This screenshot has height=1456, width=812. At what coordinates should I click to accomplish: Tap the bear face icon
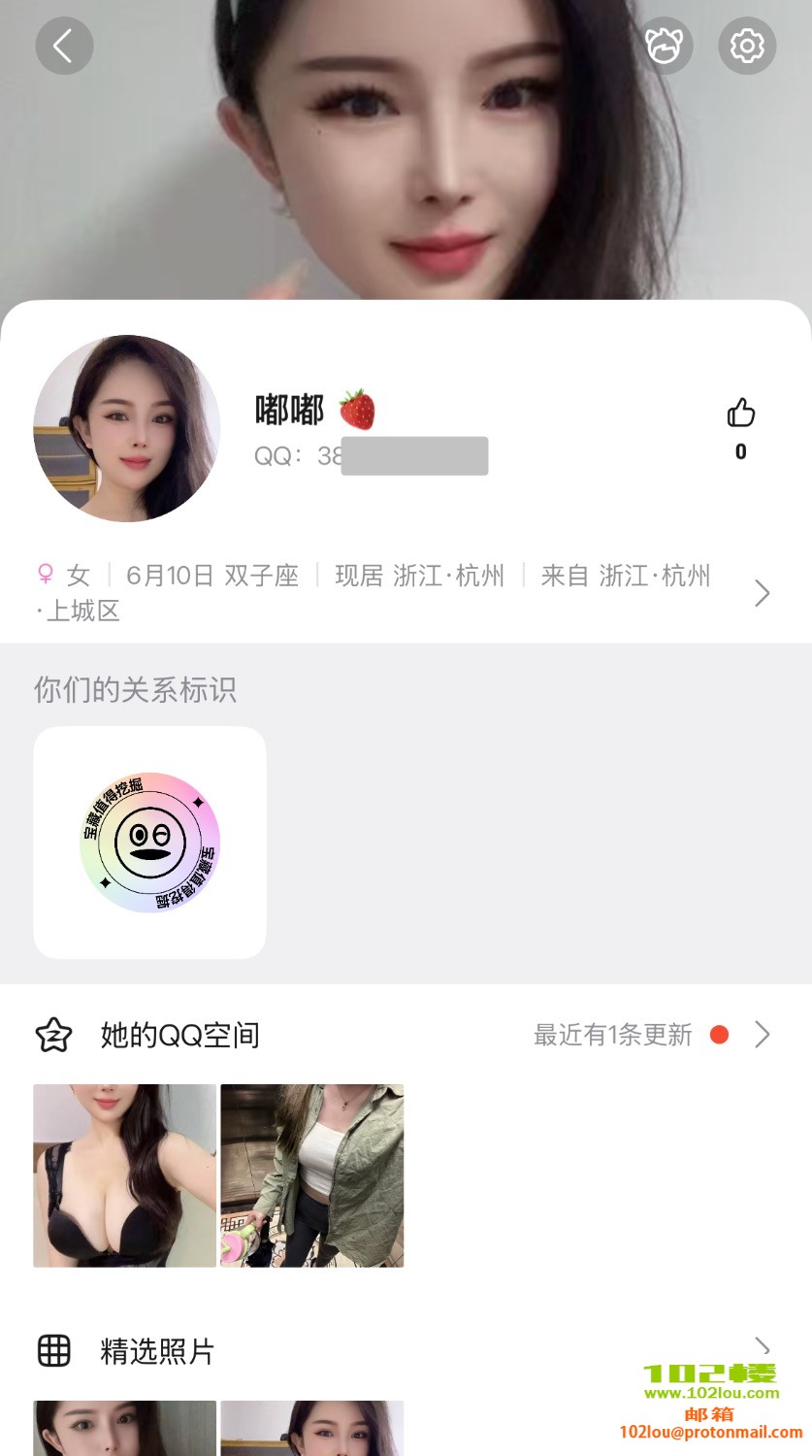tap(665, 46)
